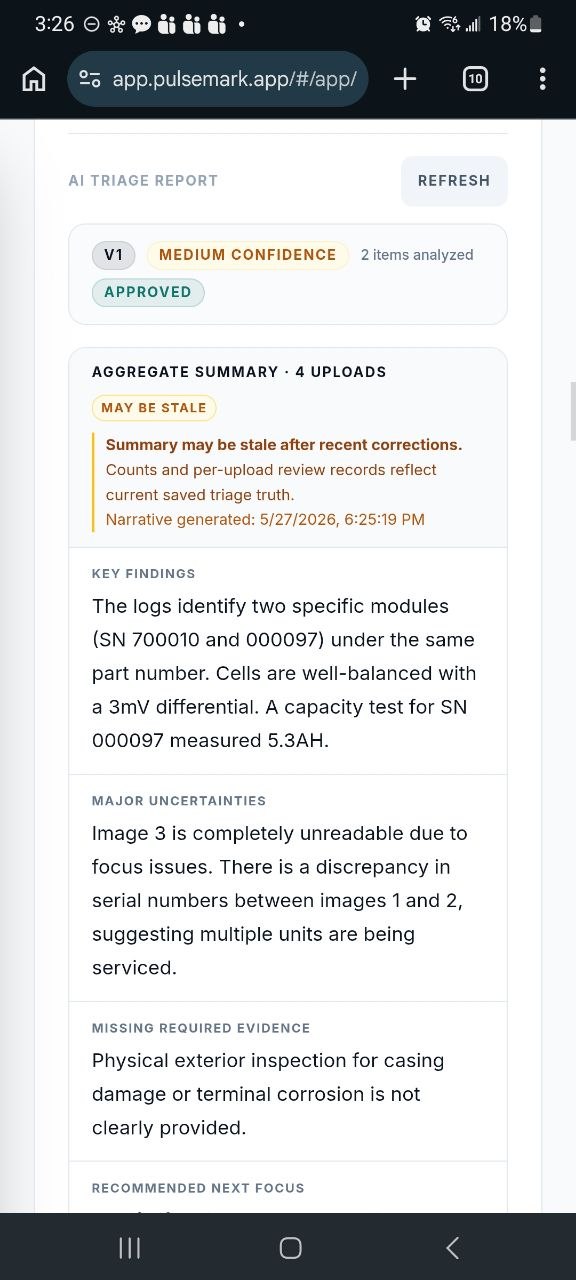Edit the app.pulsemark.app address bar

pyautogui.click(x=218, y=79)
